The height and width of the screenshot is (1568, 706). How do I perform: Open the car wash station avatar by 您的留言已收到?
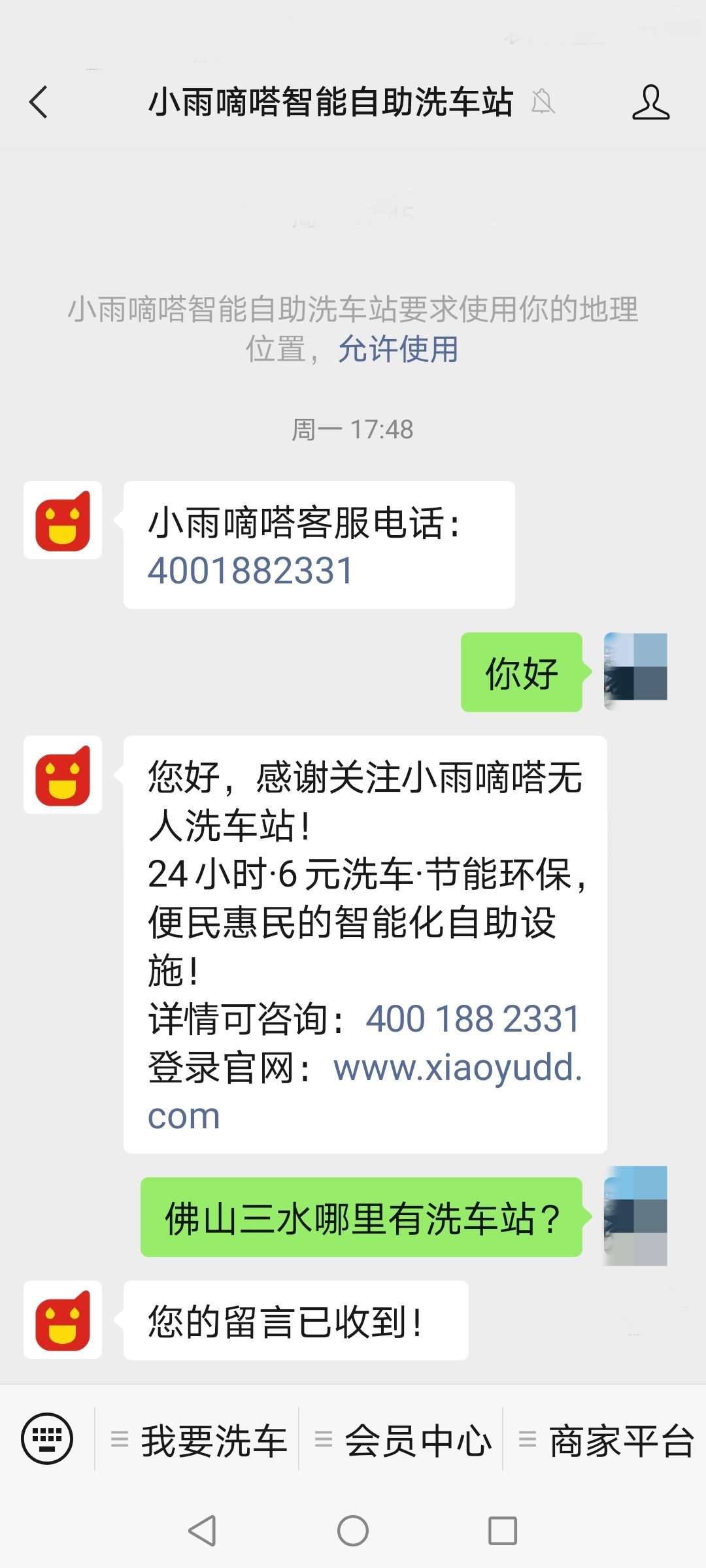(63, 1319)
